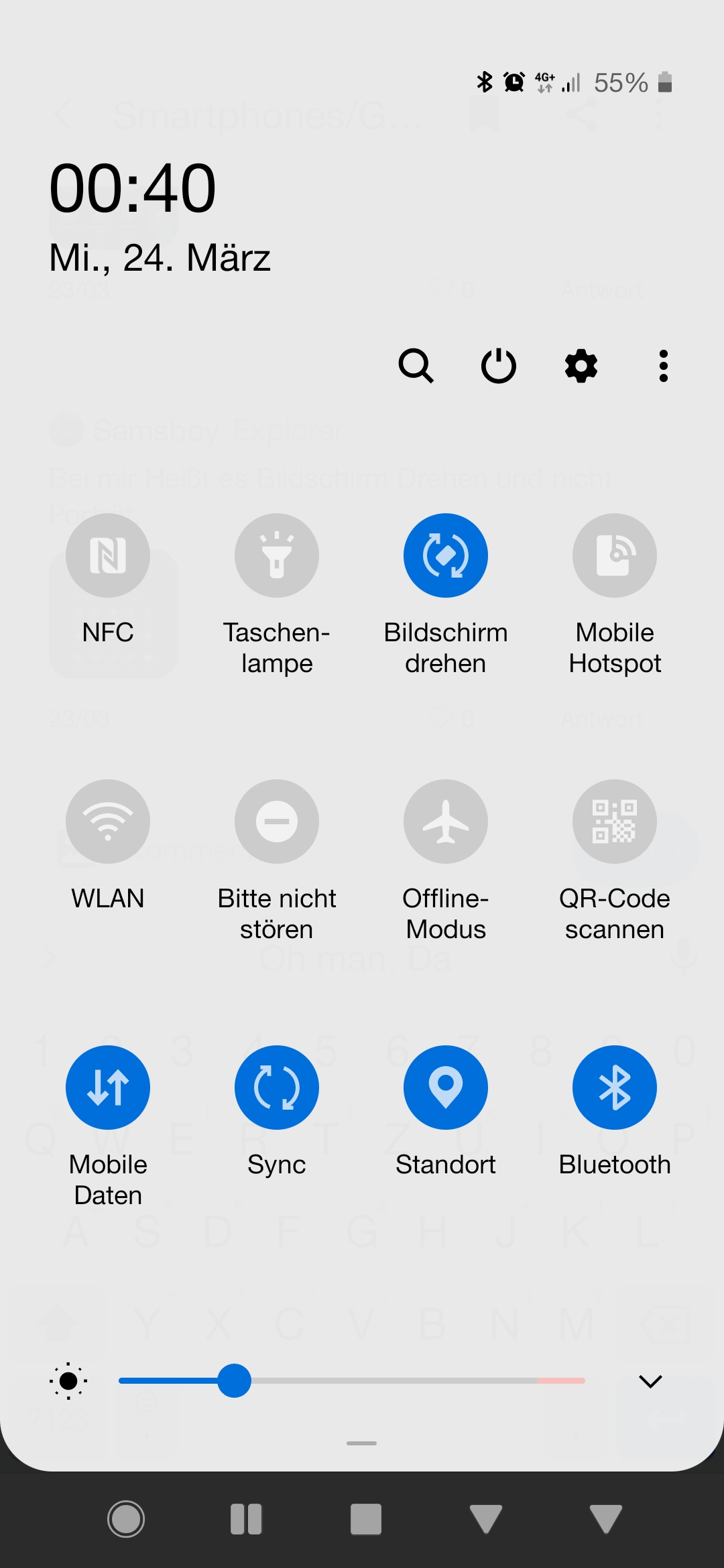The image size is (724, 1568).
Task: Turn off Standort
Action: [x=446, y=1088]
